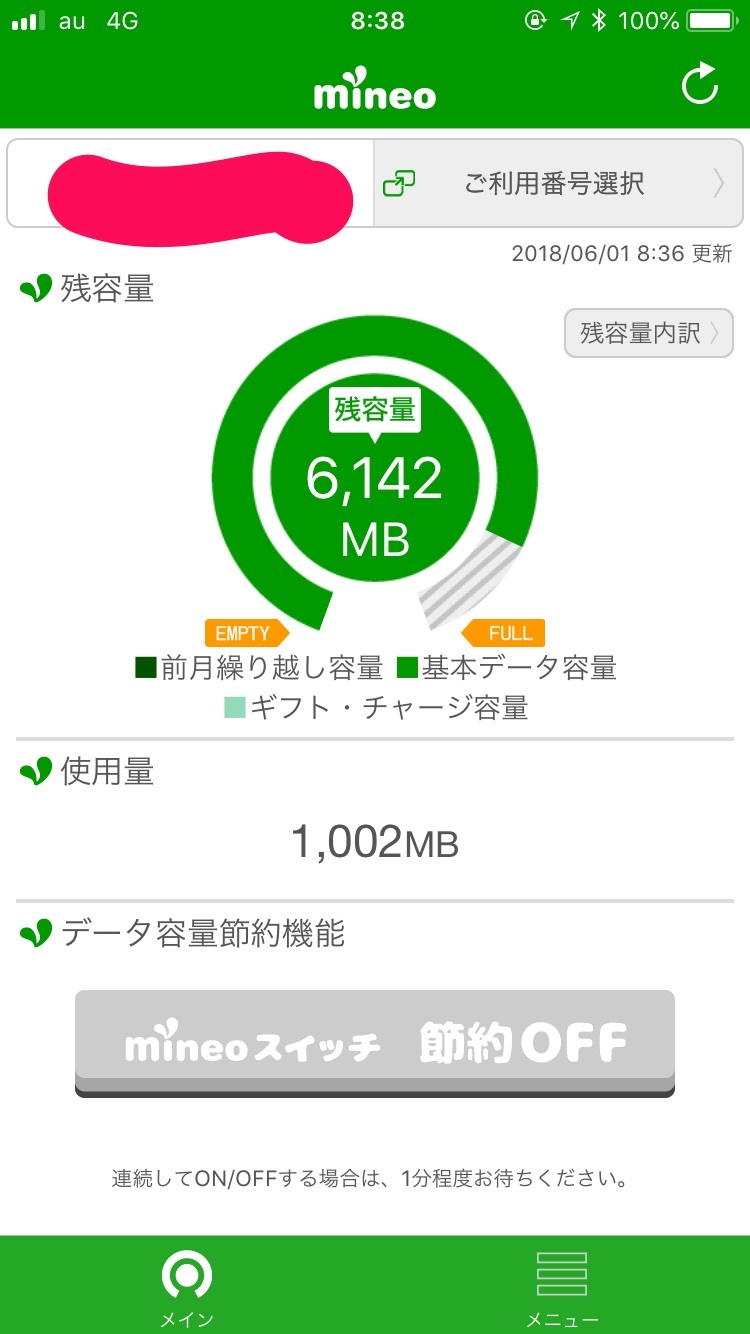Open the メニュー tab

[x=562, y=1285]
